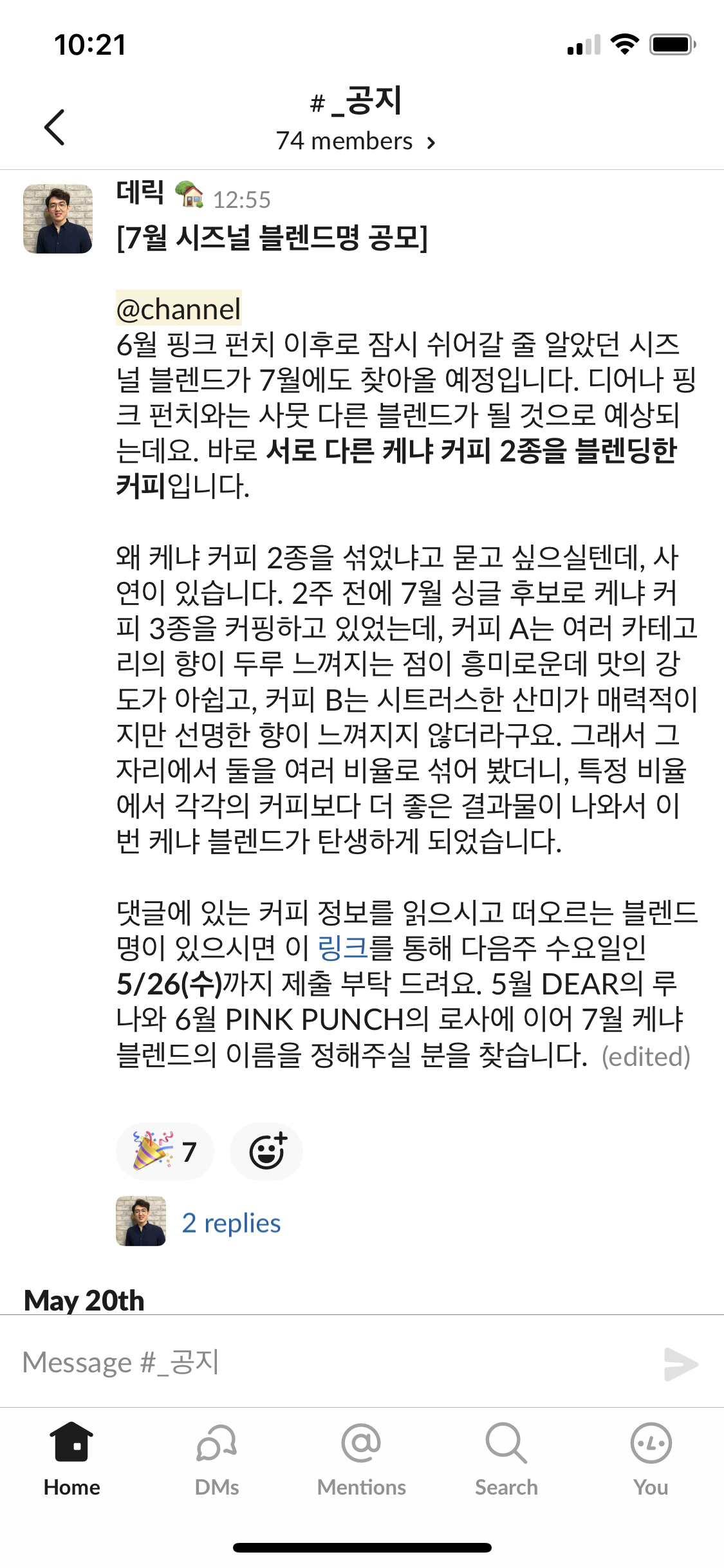Image resolution: width=724 pixels, height=1568 pixels.
Task: Tap the @channel mention
Action: [179, 308]
